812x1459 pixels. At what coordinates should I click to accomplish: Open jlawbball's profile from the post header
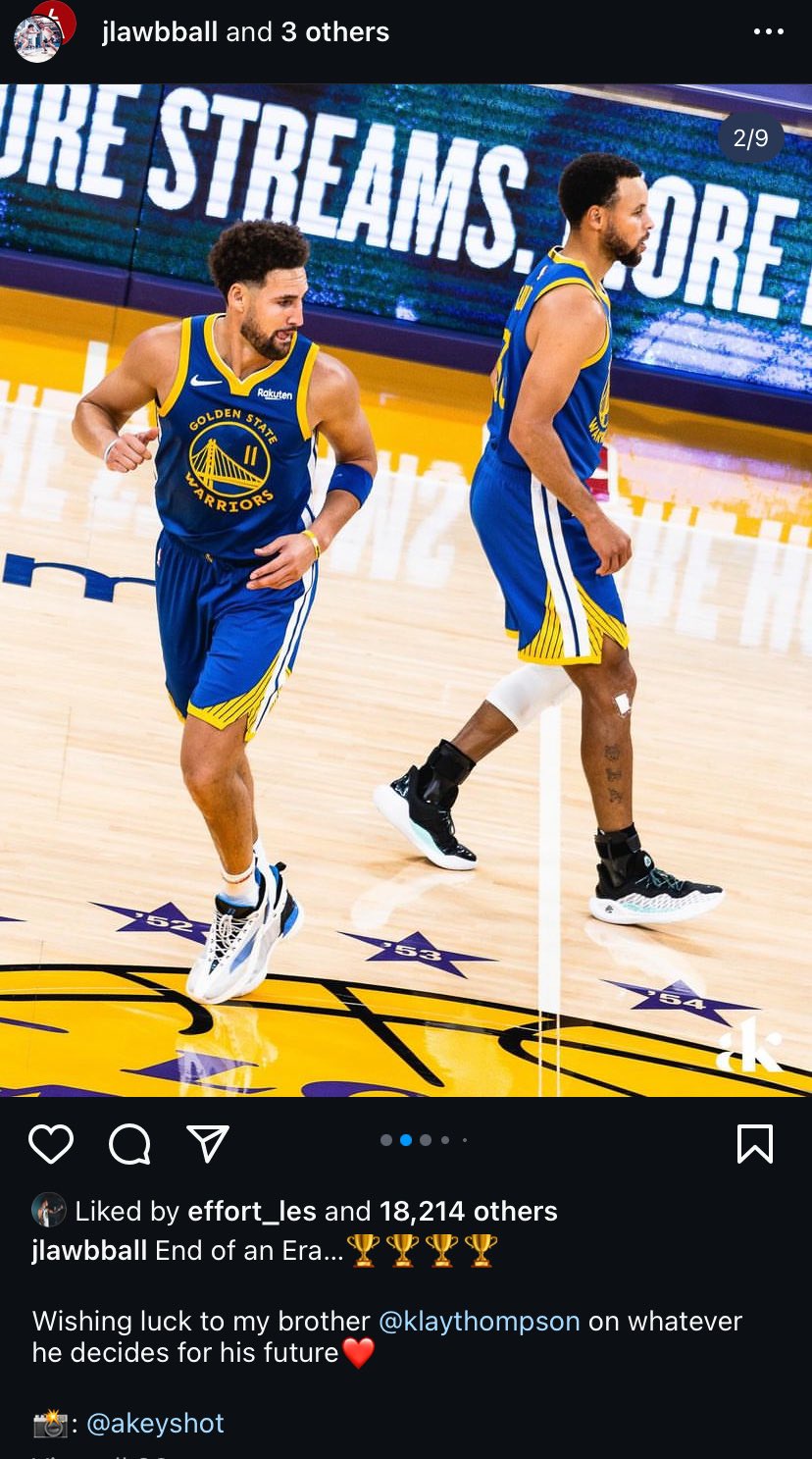[x=161, y=32]
